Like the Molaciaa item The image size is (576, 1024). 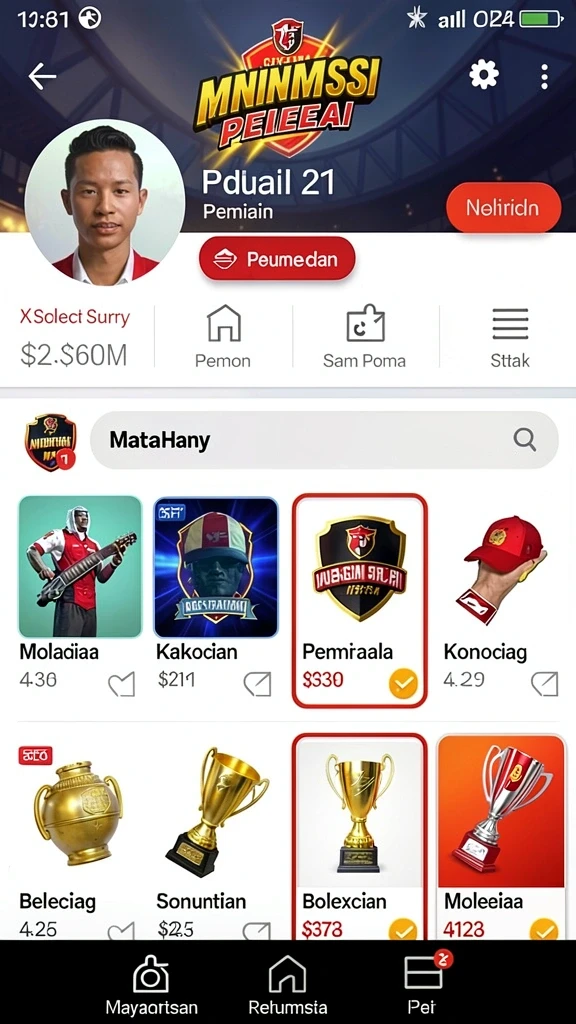click(x=121, y=684)
